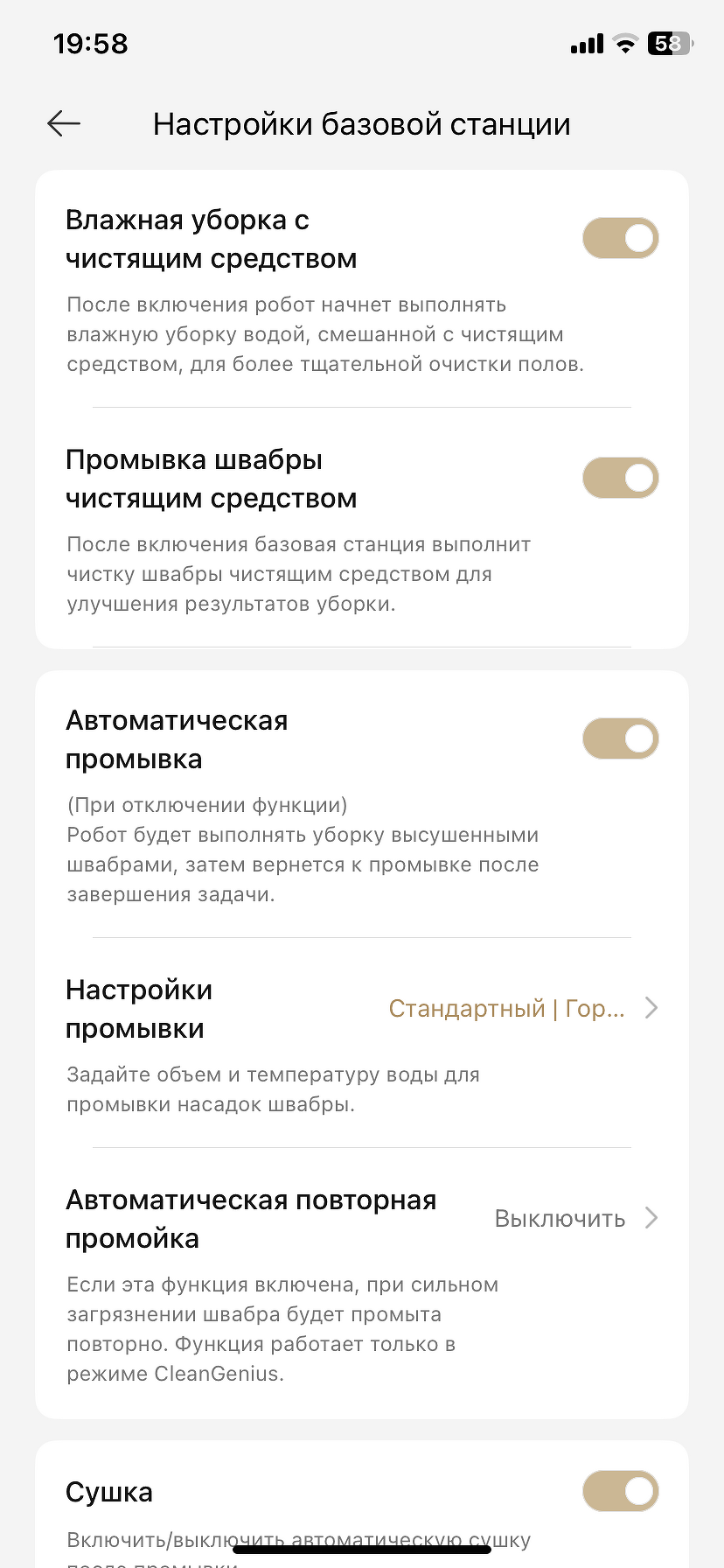The height and width of the screenshot is (1568, 724).
Task: Switch off Сушка toggle
Action: [x=620, y=1491]
